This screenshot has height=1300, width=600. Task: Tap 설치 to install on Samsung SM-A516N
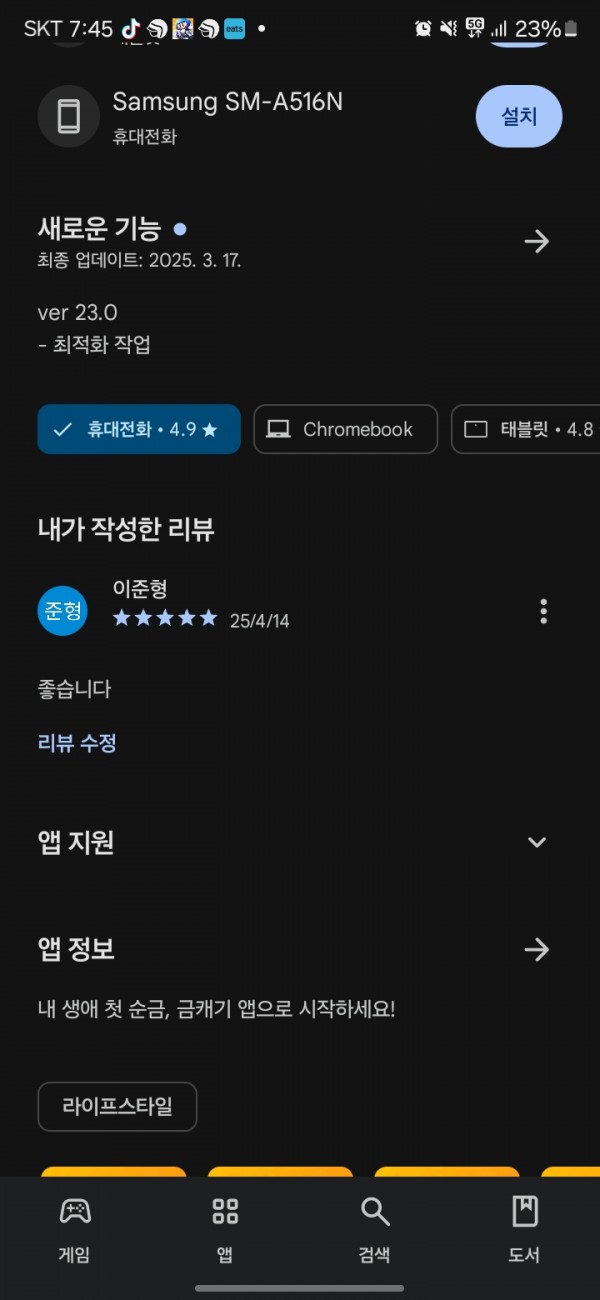tap(518, 116)
